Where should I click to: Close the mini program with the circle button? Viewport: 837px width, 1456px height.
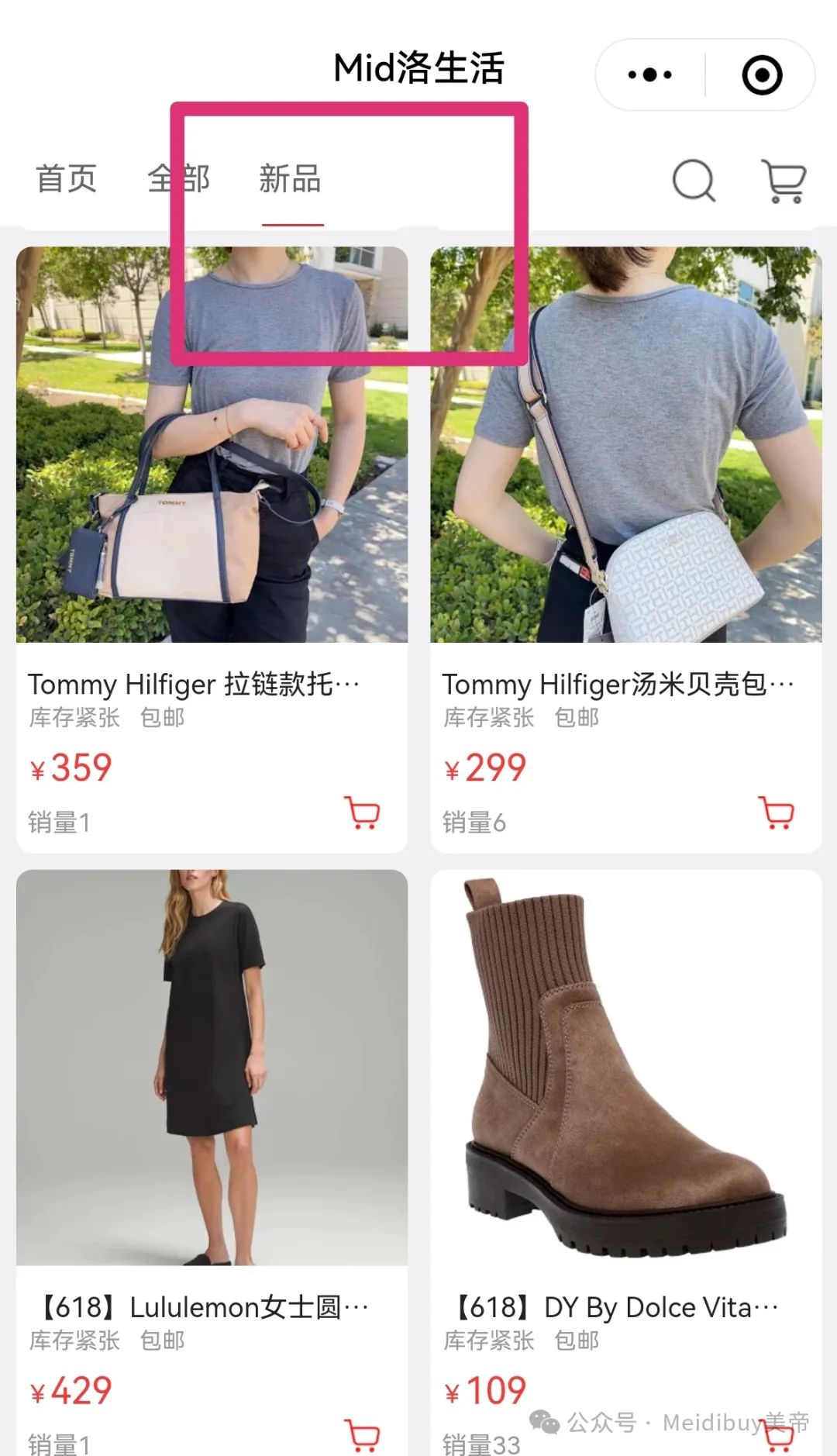click(x=762, y=75)
